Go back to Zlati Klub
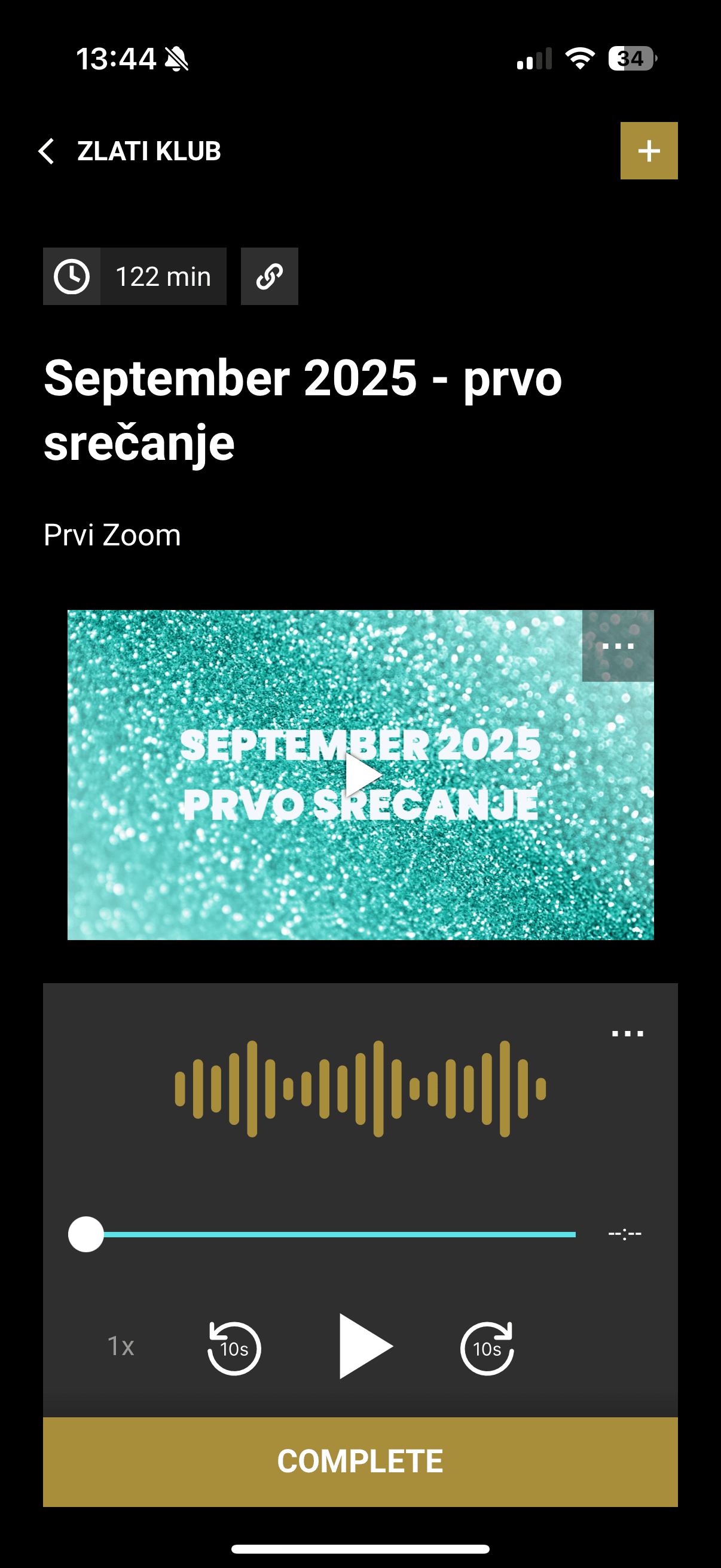Screen dimensions: 721x1568 47,151
